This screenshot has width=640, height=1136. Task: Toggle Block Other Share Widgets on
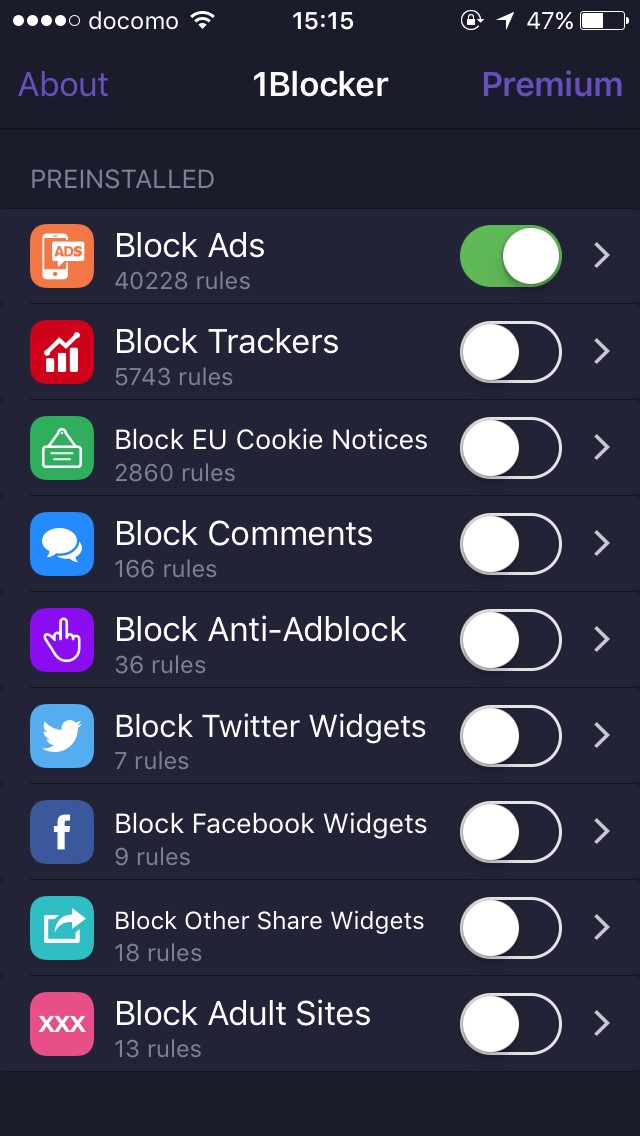click(510, 928)
